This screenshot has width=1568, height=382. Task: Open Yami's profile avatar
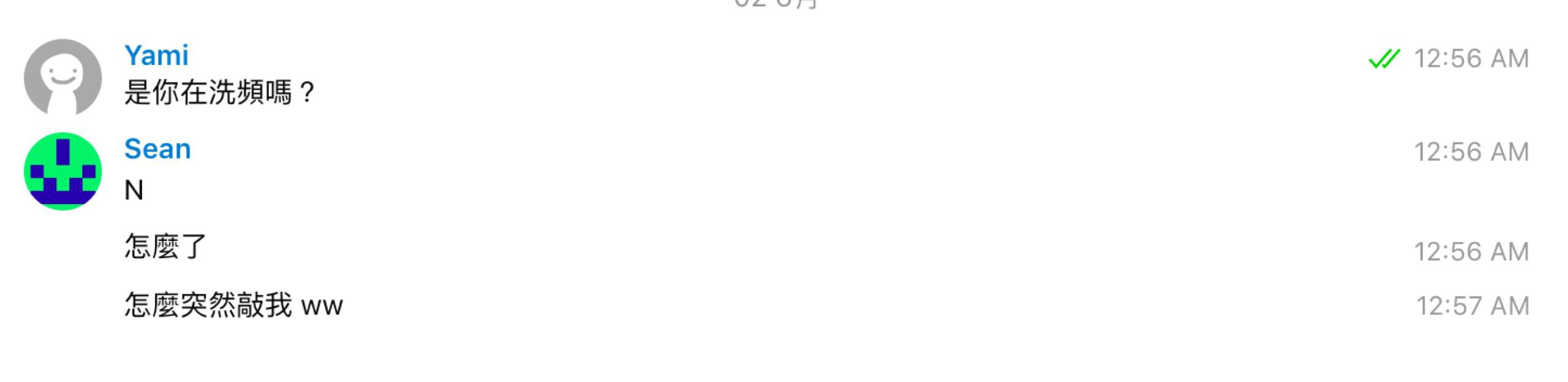coord(62,77)
